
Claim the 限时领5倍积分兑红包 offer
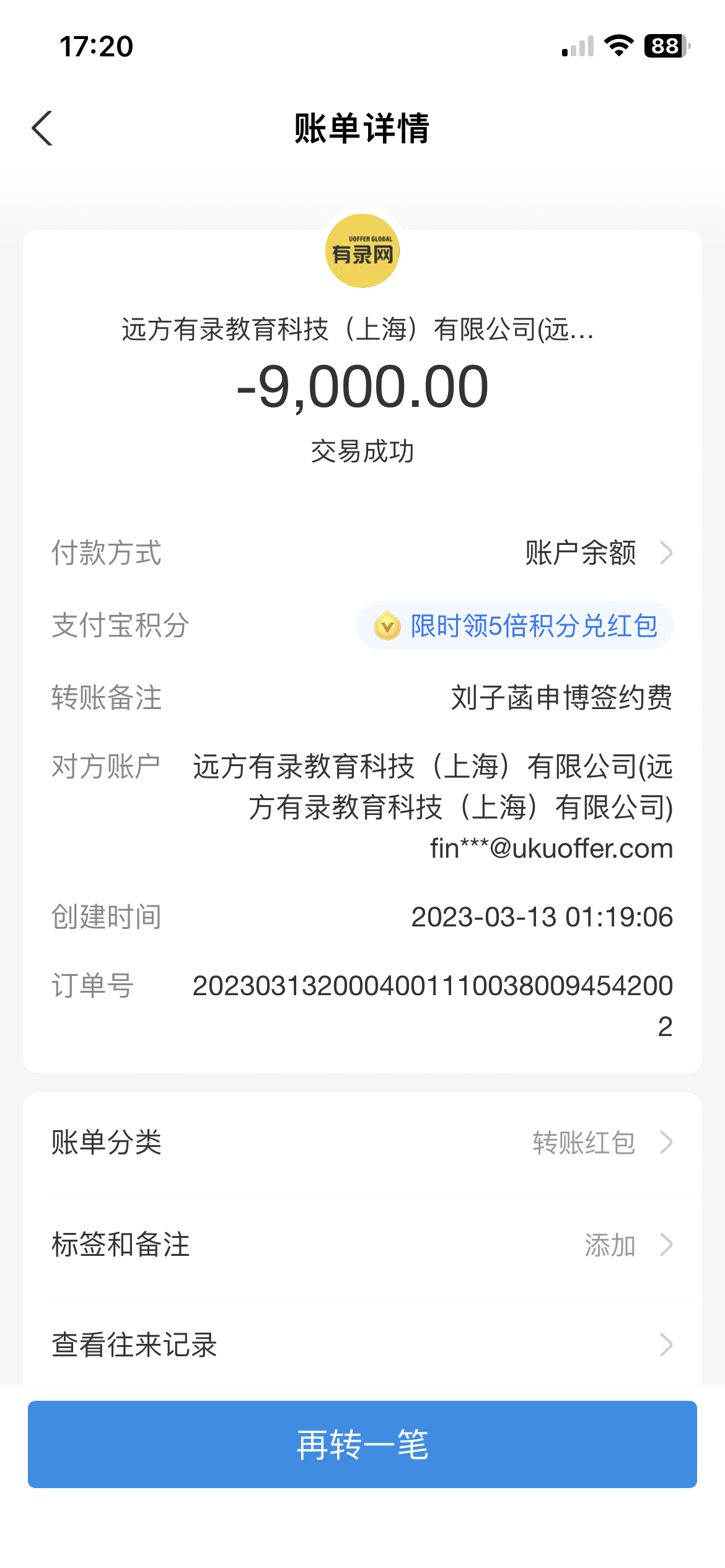(515, 625)
